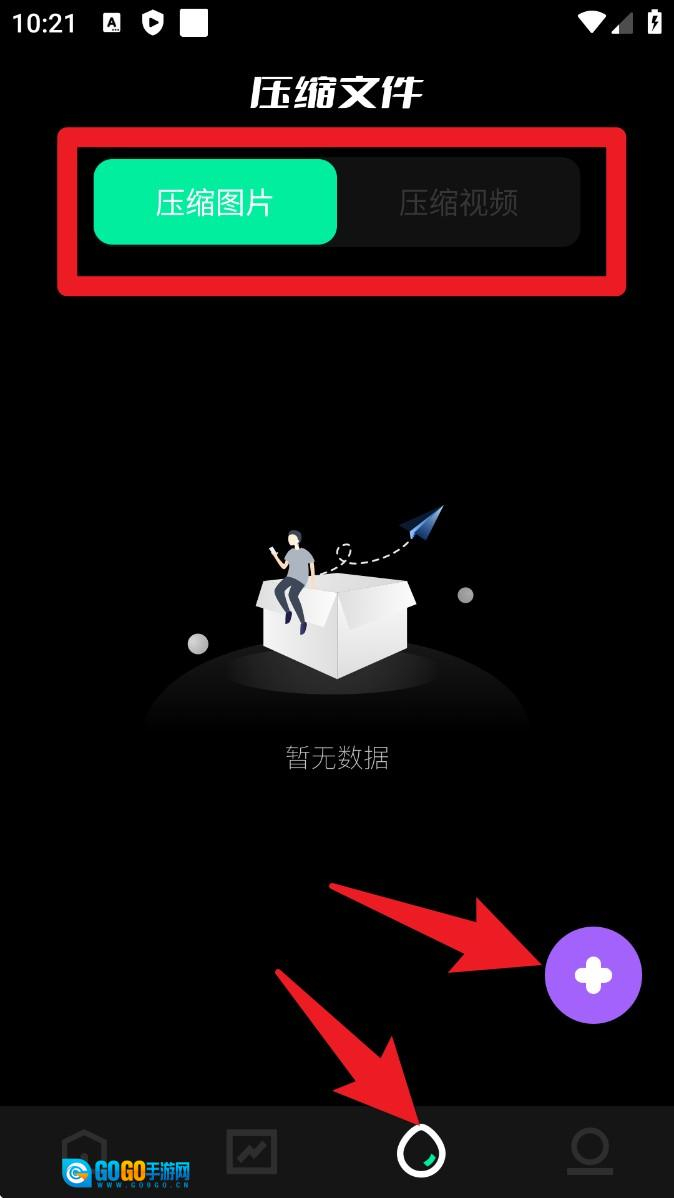
Task: Open the chart statistics tab
Action: (x=251, y=1152)
